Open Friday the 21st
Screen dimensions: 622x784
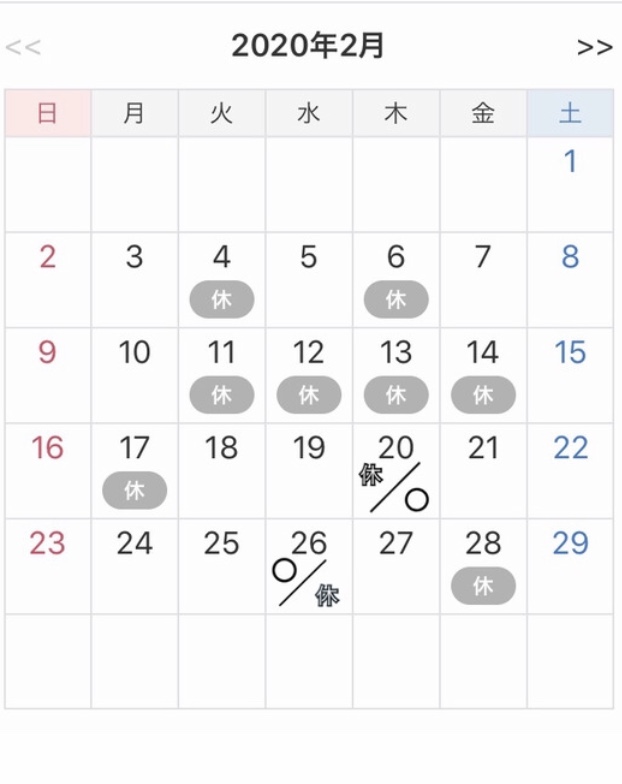pos(483,448)
